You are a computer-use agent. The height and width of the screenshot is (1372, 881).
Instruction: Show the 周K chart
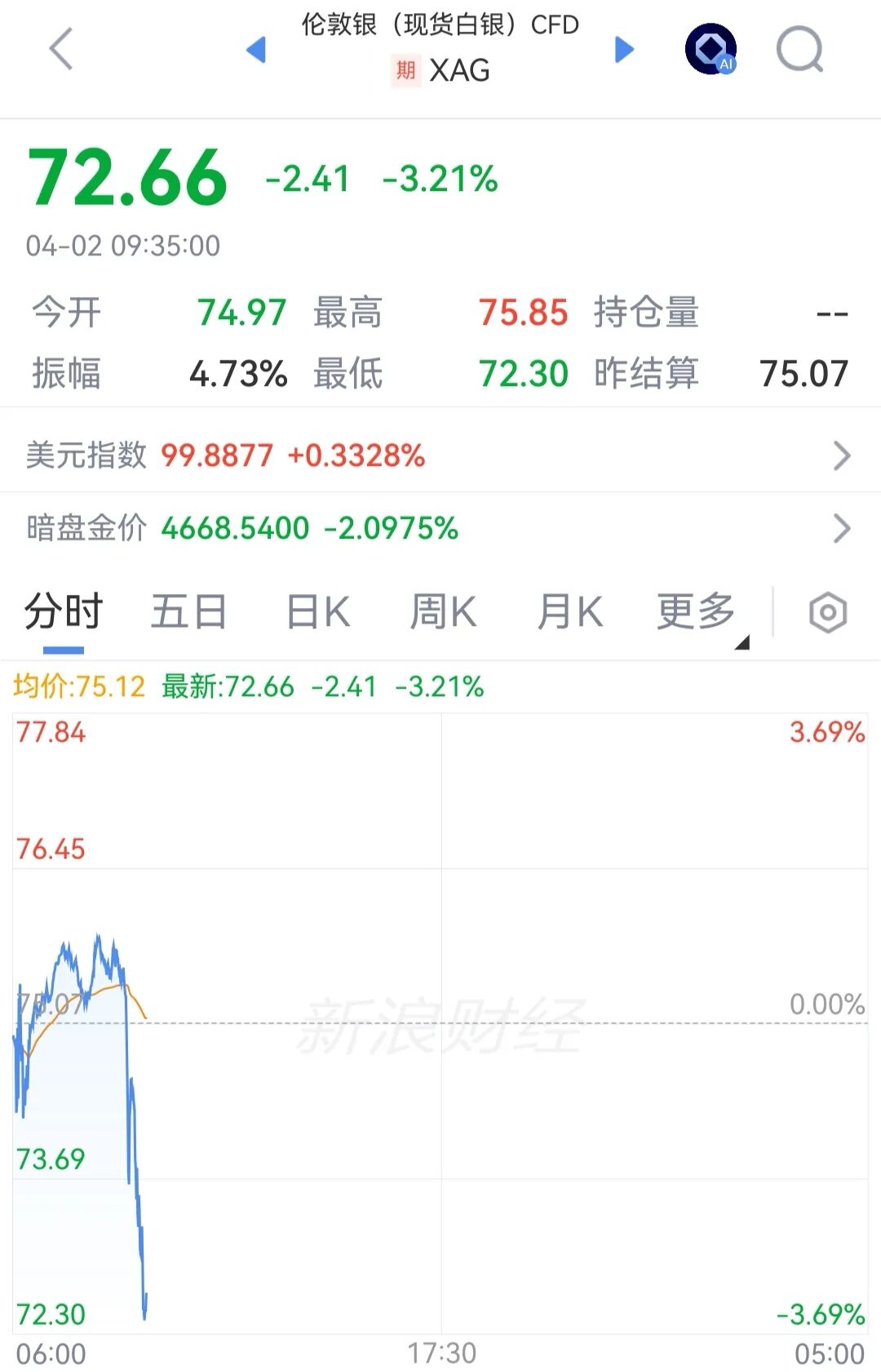coord(443,612)
